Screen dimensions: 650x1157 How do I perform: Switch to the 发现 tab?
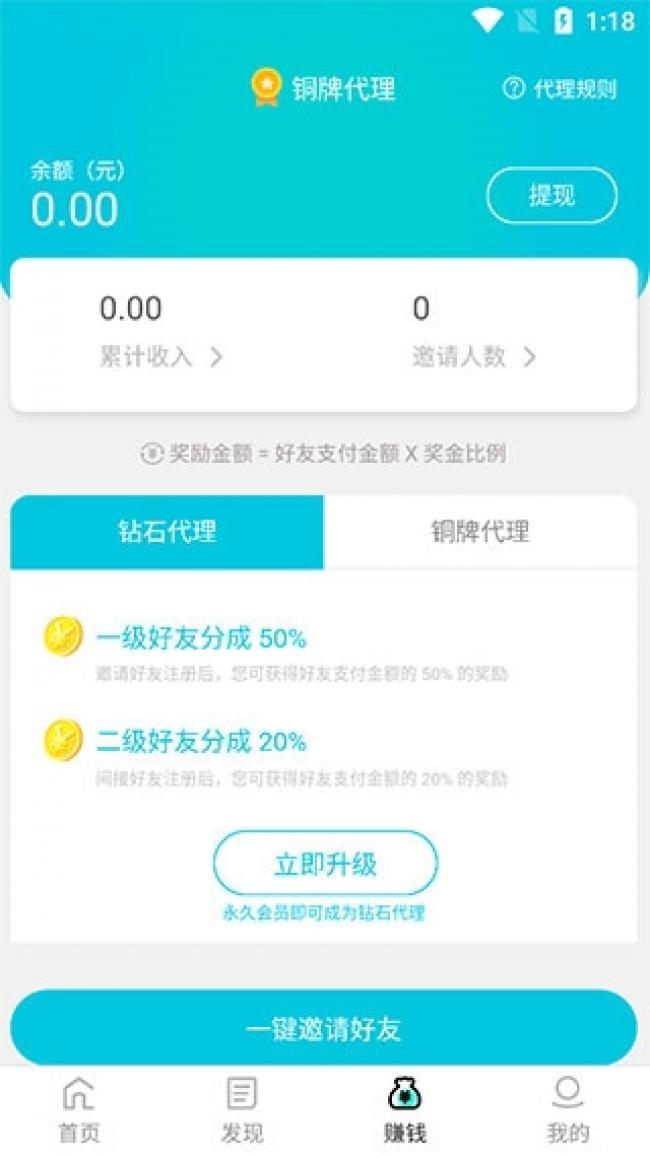pos(242,1111)
